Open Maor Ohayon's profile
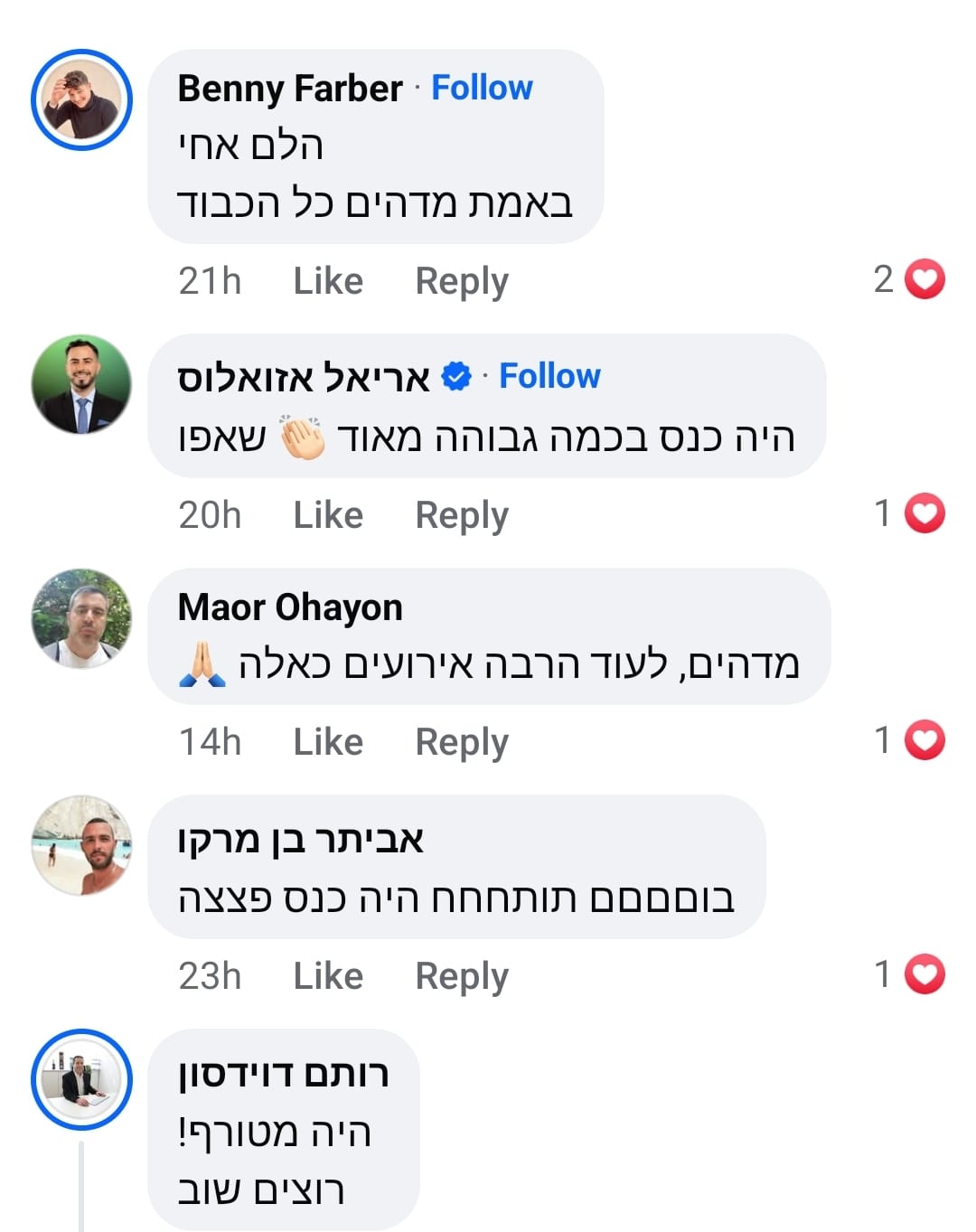 coord(289,607)
